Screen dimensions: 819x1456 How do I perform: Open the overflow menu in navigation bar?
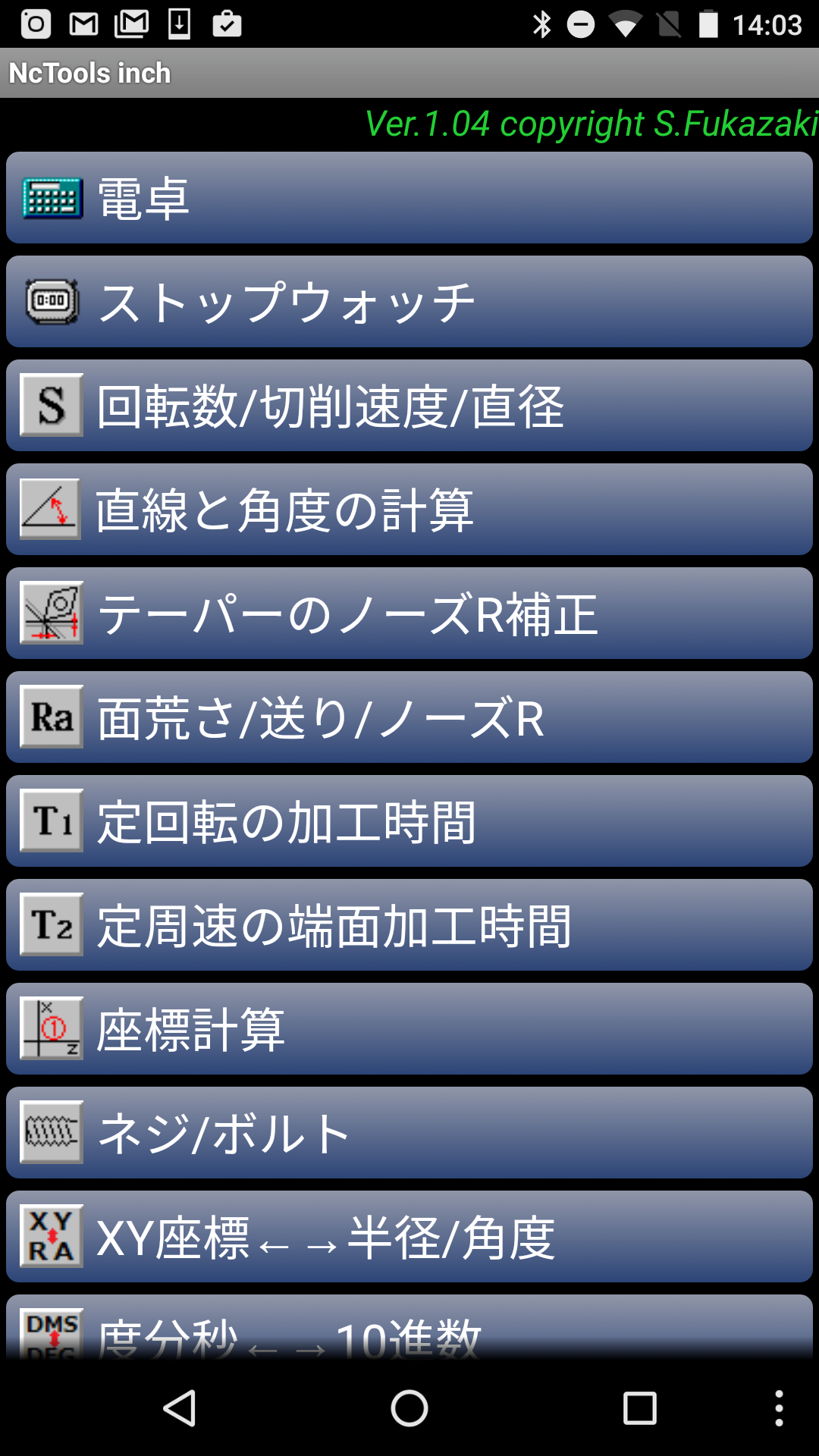click(x=779, y=1409)
